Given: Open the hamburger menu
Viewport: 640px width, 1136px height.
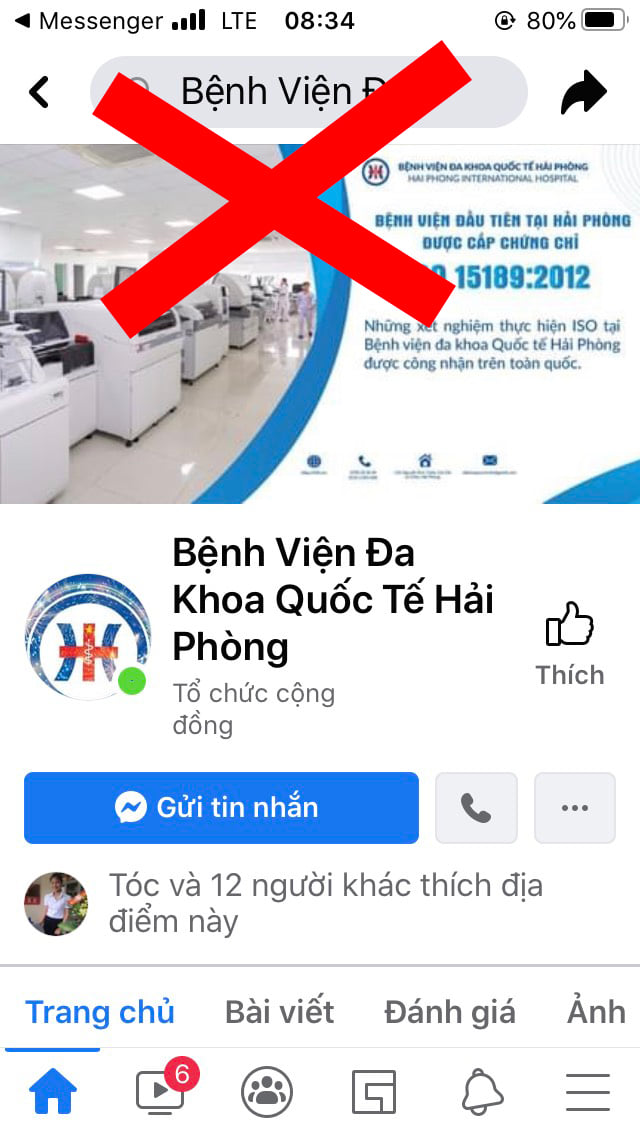Looking at the screenshot, I should [587, 1091].
